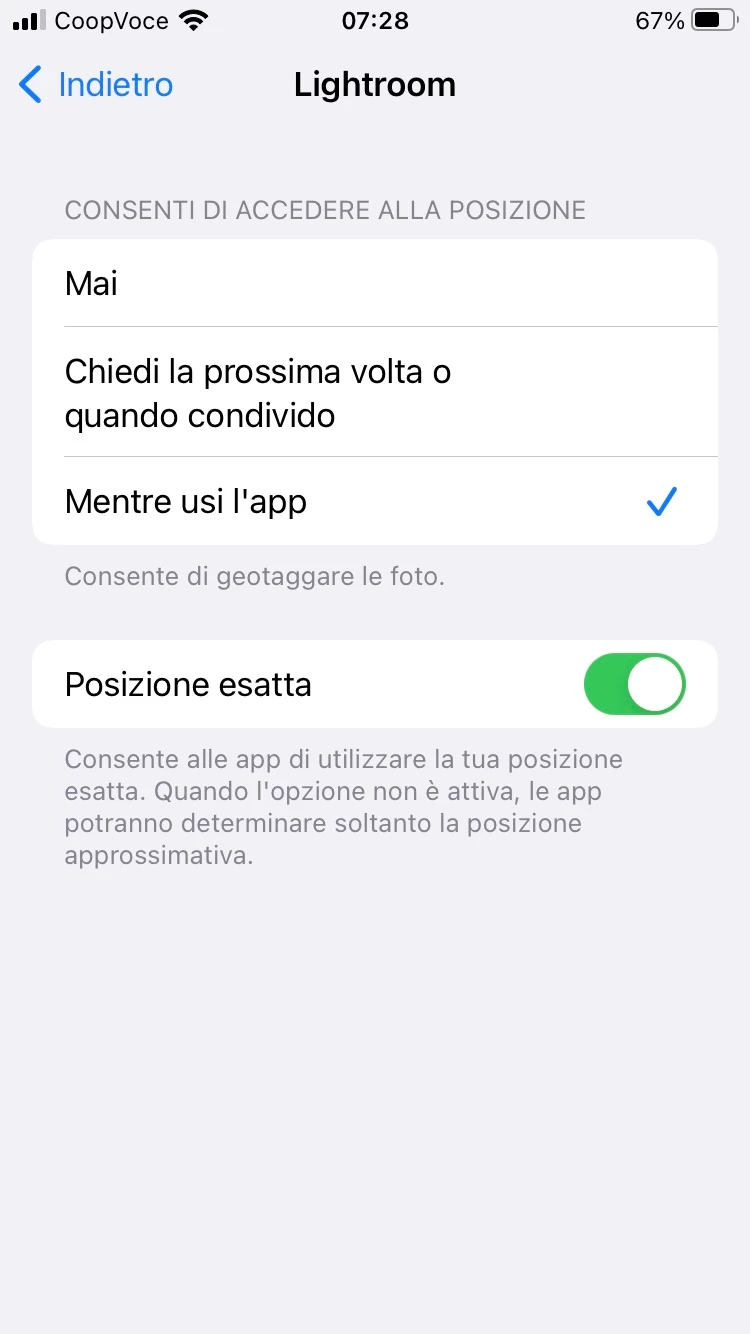750x1334 pixels.
Task: Turn off Posizione esatta switch
Action: [x=634, y=685]
